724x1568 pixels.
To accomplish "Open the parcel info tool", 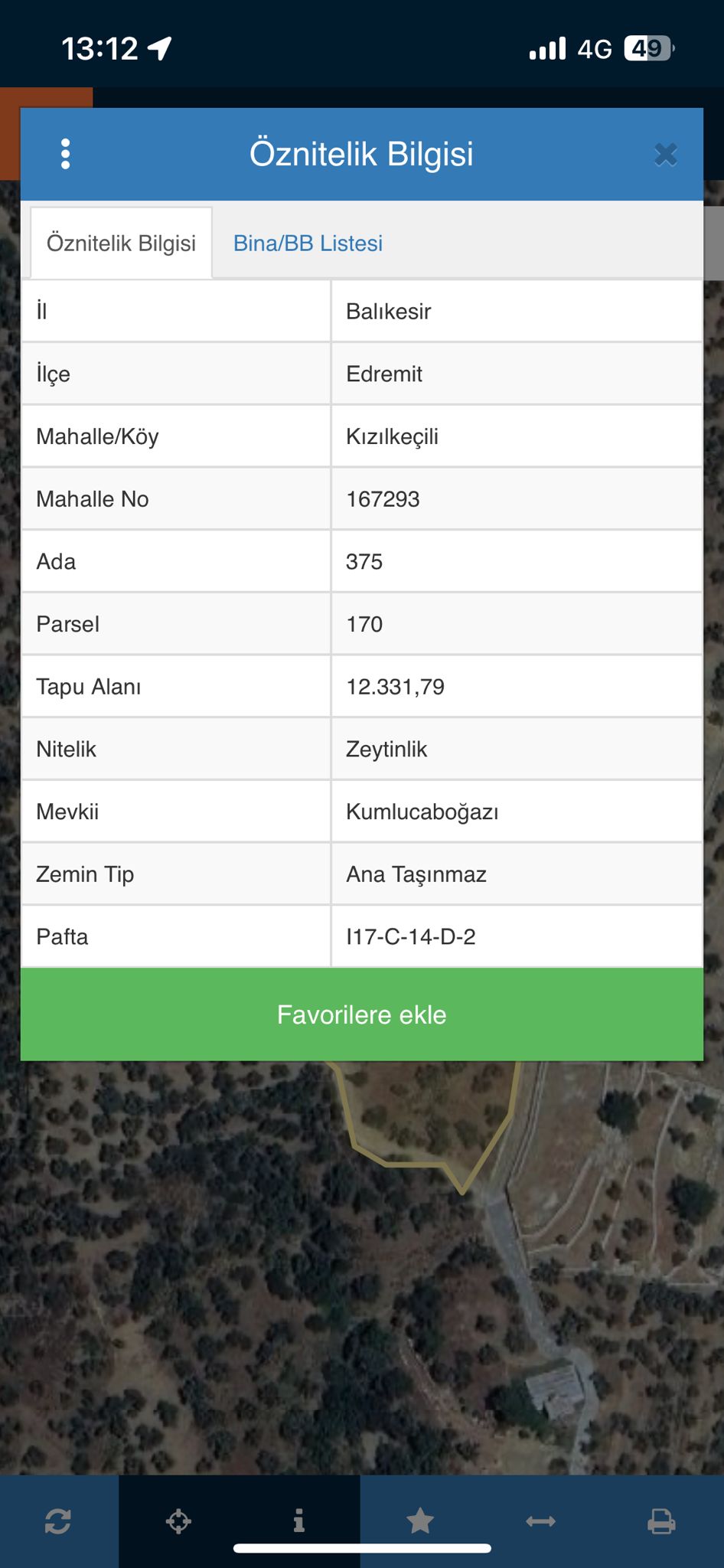I will coord(298,1521).
